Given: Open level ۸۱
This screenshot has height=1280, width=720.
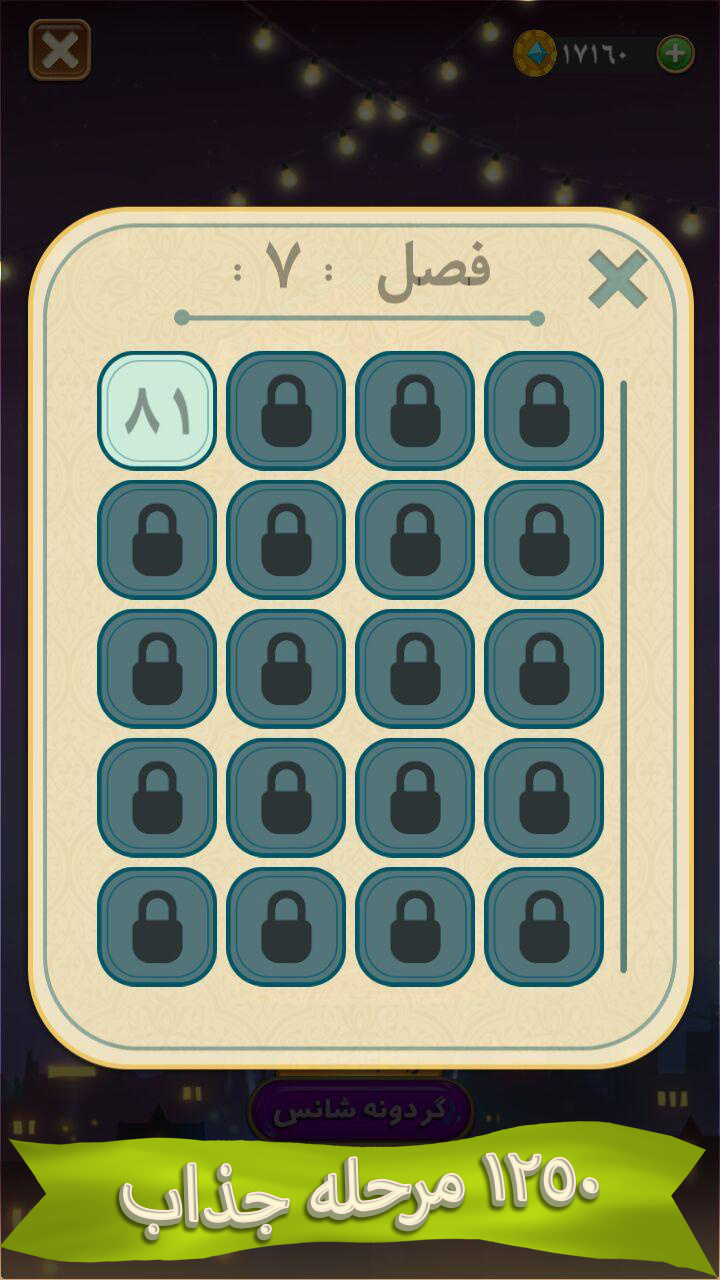Looking at the screenshot, I should 156,411.
